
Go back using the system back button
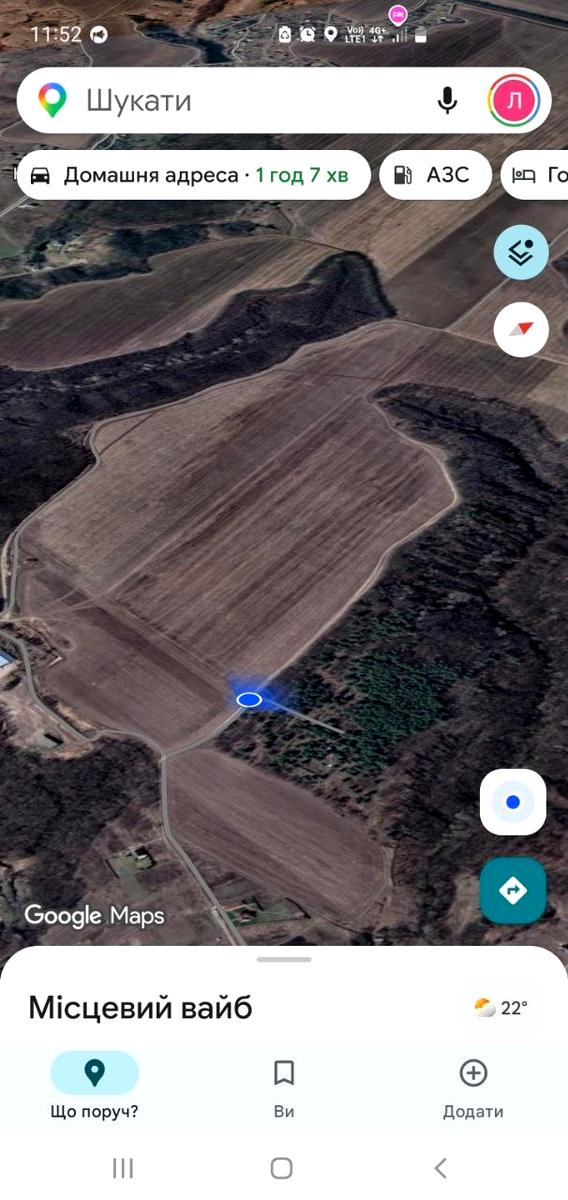click(x=440, y=1168)
